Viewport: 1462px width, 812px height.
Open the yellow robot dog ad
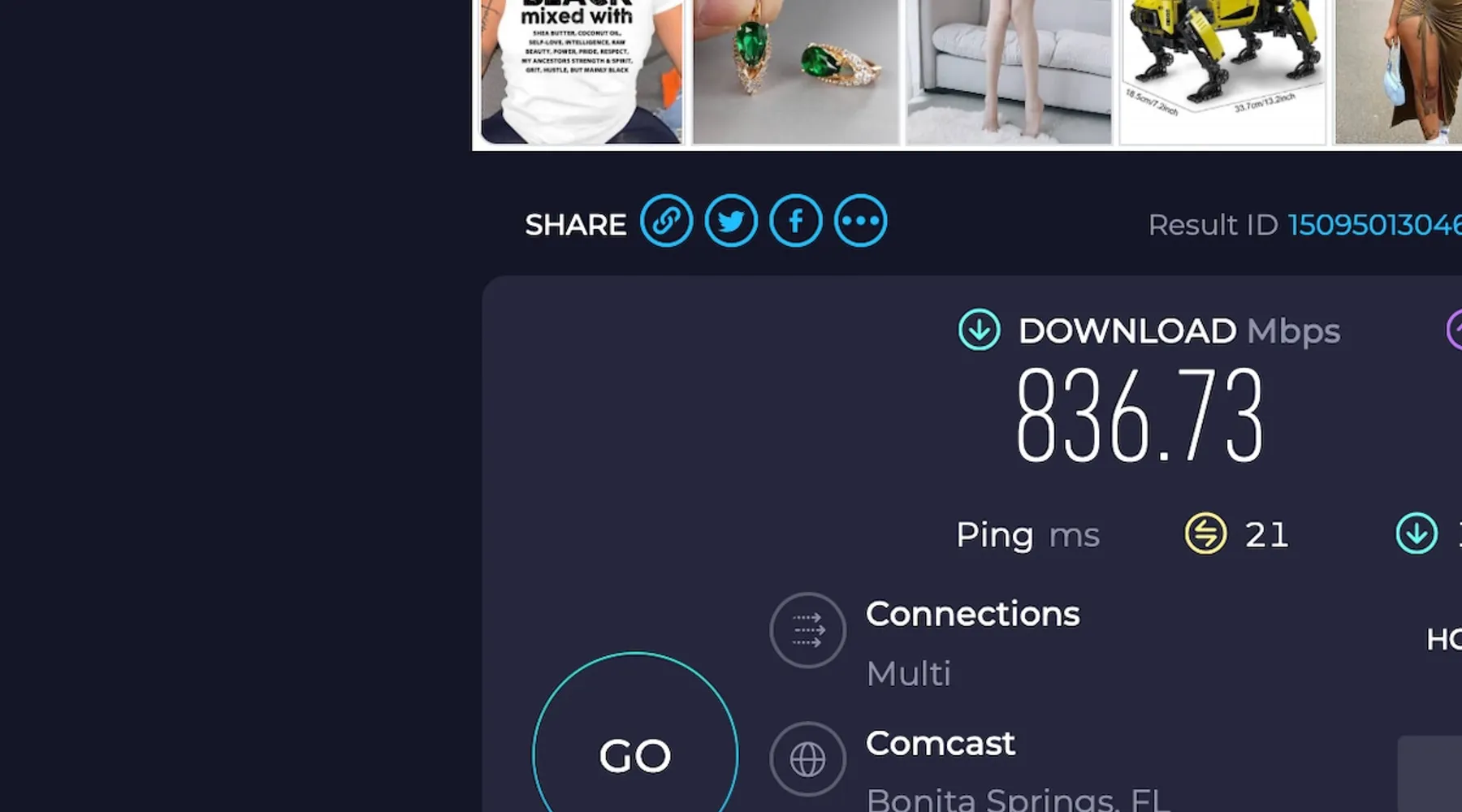point(1222,71)
